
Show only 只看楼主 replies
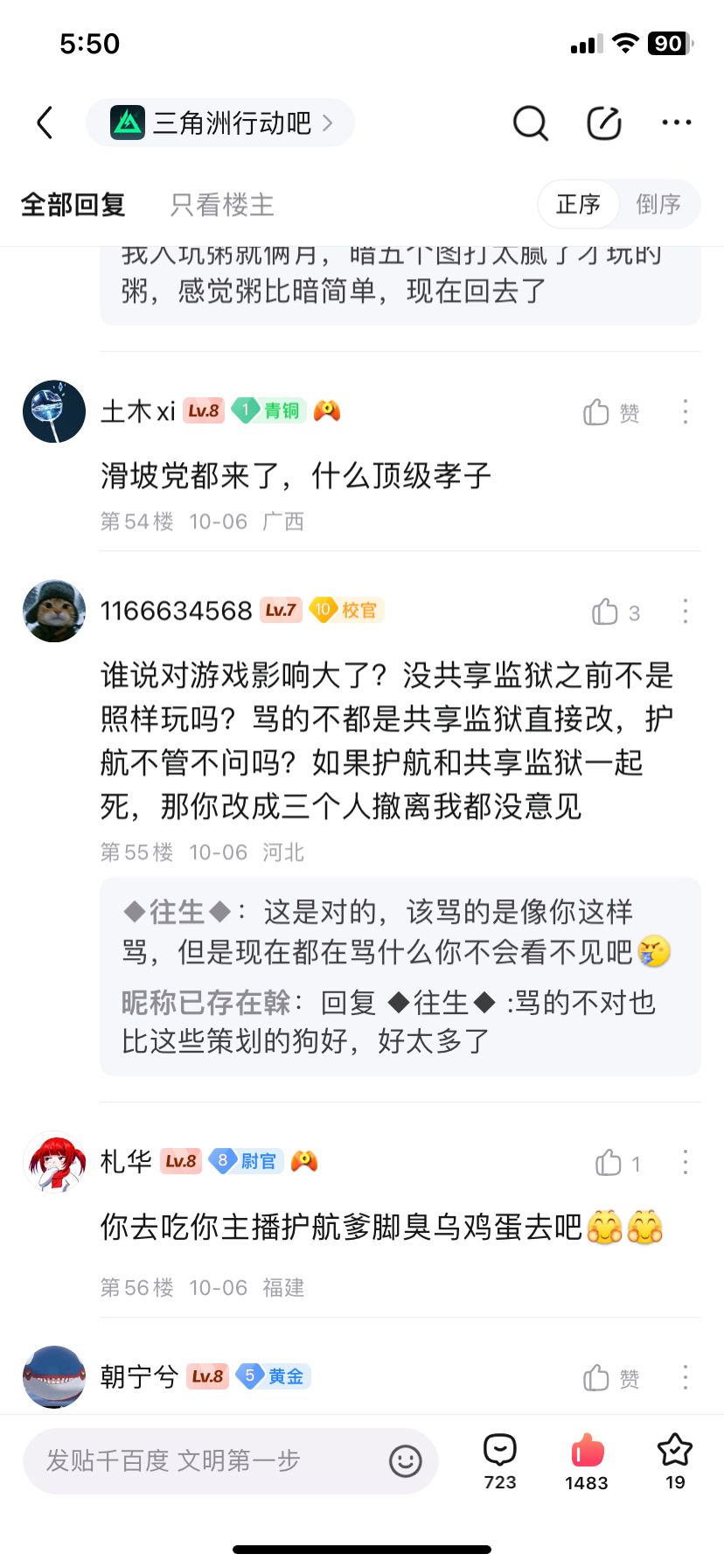pos(222,205)
